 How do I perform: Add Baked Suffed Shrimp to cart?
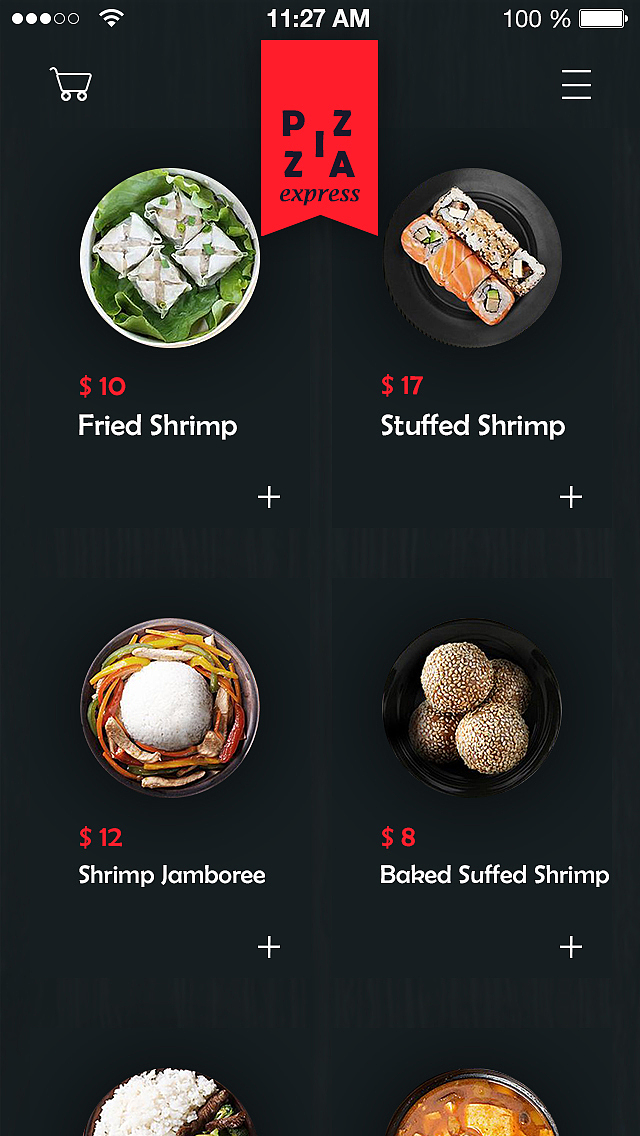click(x=571, y=947)
